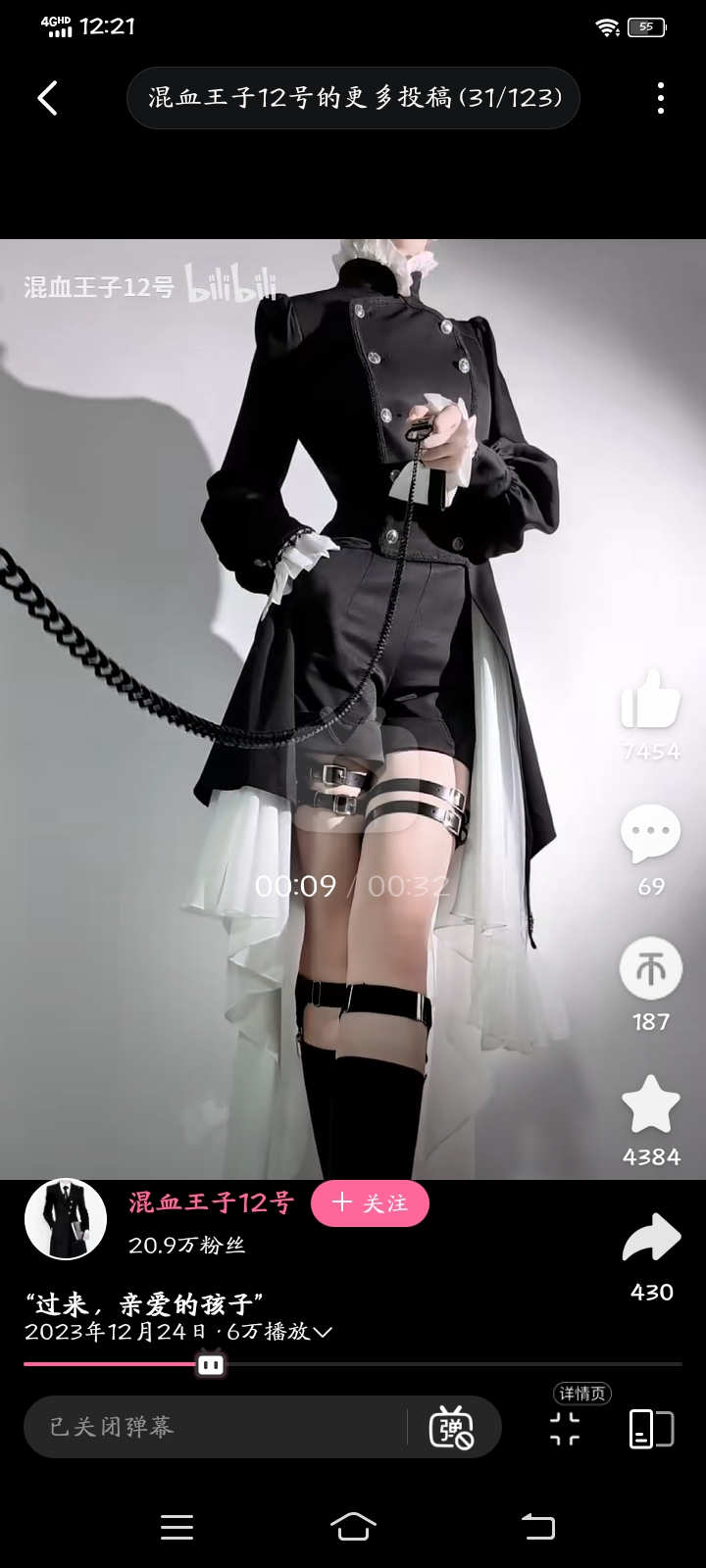Expand the video description chevron
Screen dimensions: 706x1568
(323, 1332)
